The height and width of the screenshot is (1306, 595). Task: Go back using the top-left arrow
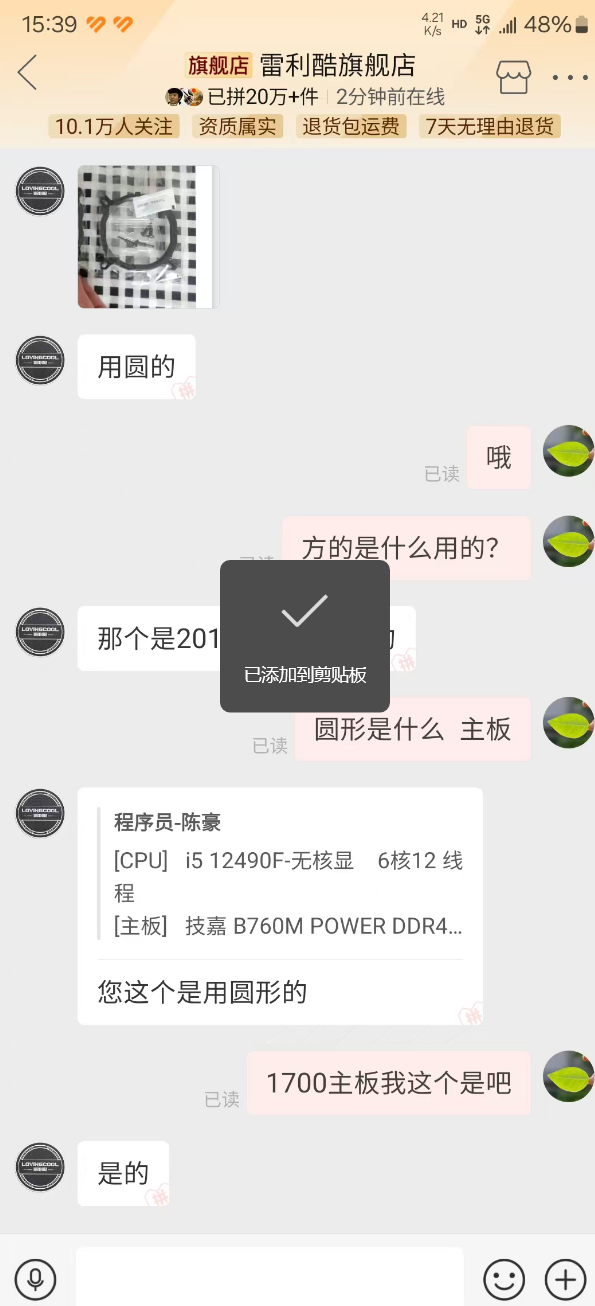coord(27,72)
